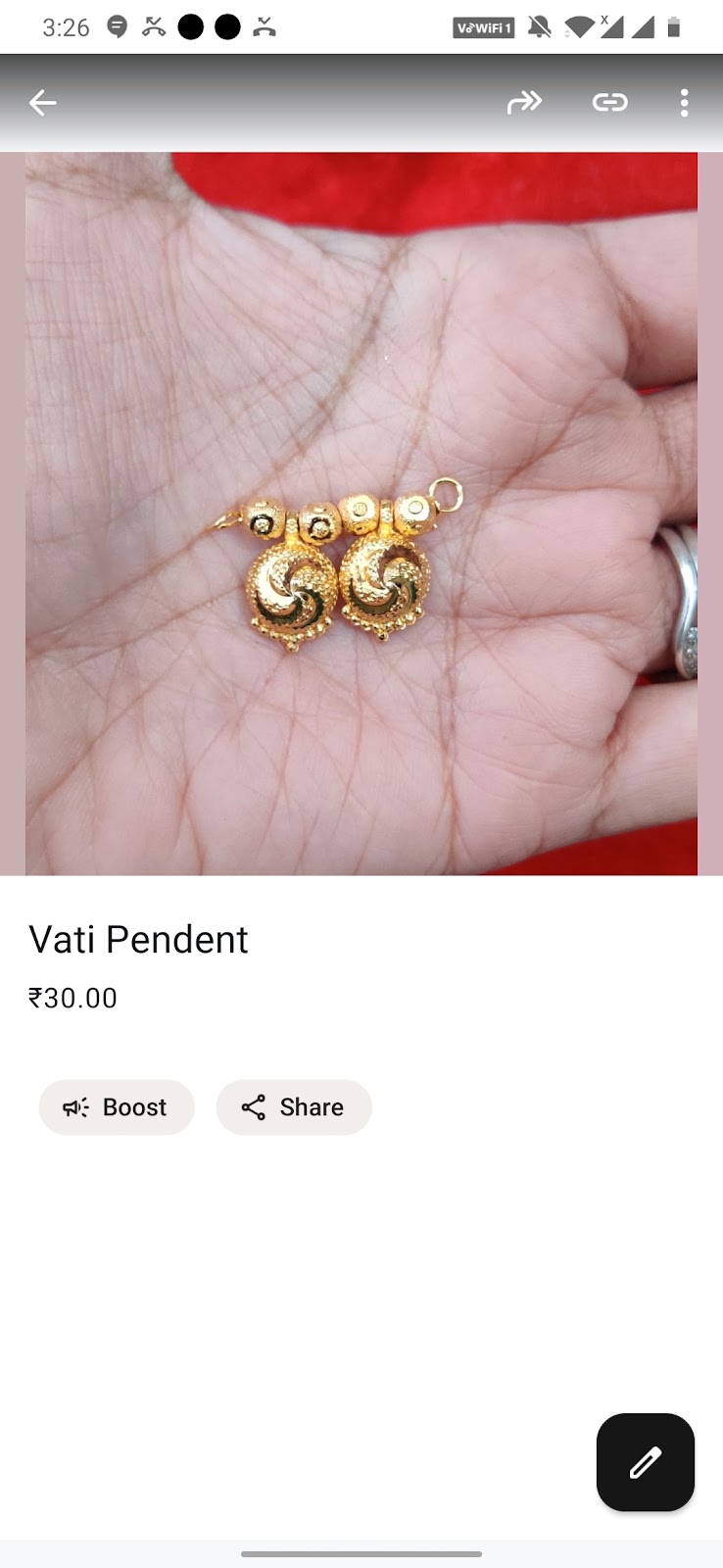Viewport: 723px width, 1568px height.
Task: Open the Vati Pendent product photo
Action: coord(361,514)
